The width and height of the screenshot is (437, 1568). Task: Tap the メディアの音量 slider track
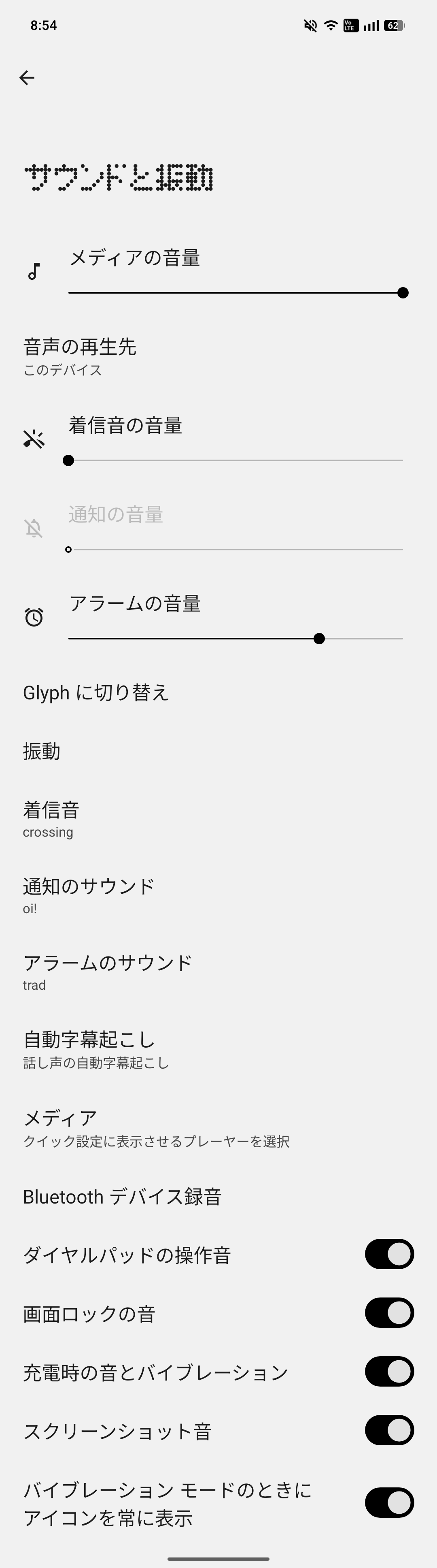pos(235,293)
